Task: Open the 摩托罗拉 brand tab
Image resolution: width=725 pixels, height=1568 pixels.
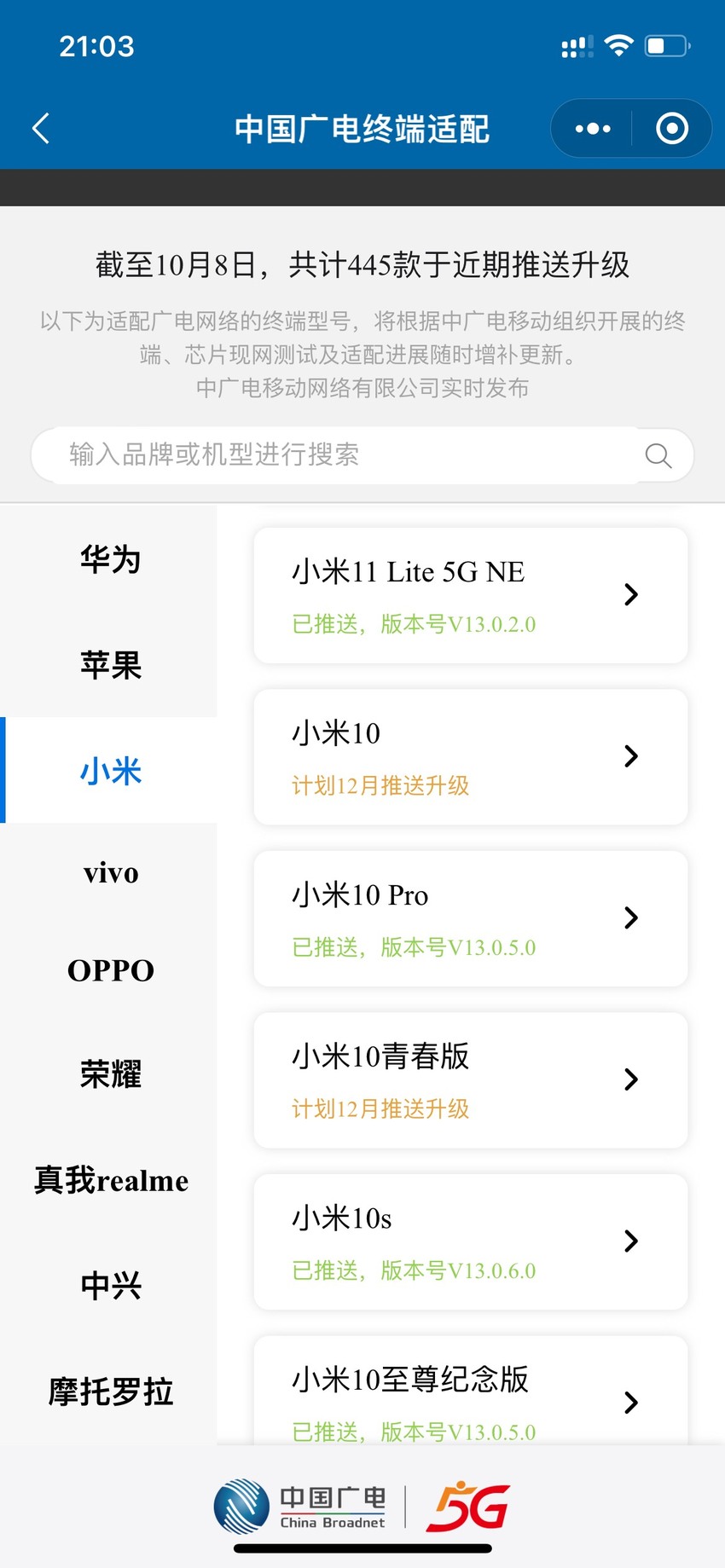Action: coord(111,1392)
